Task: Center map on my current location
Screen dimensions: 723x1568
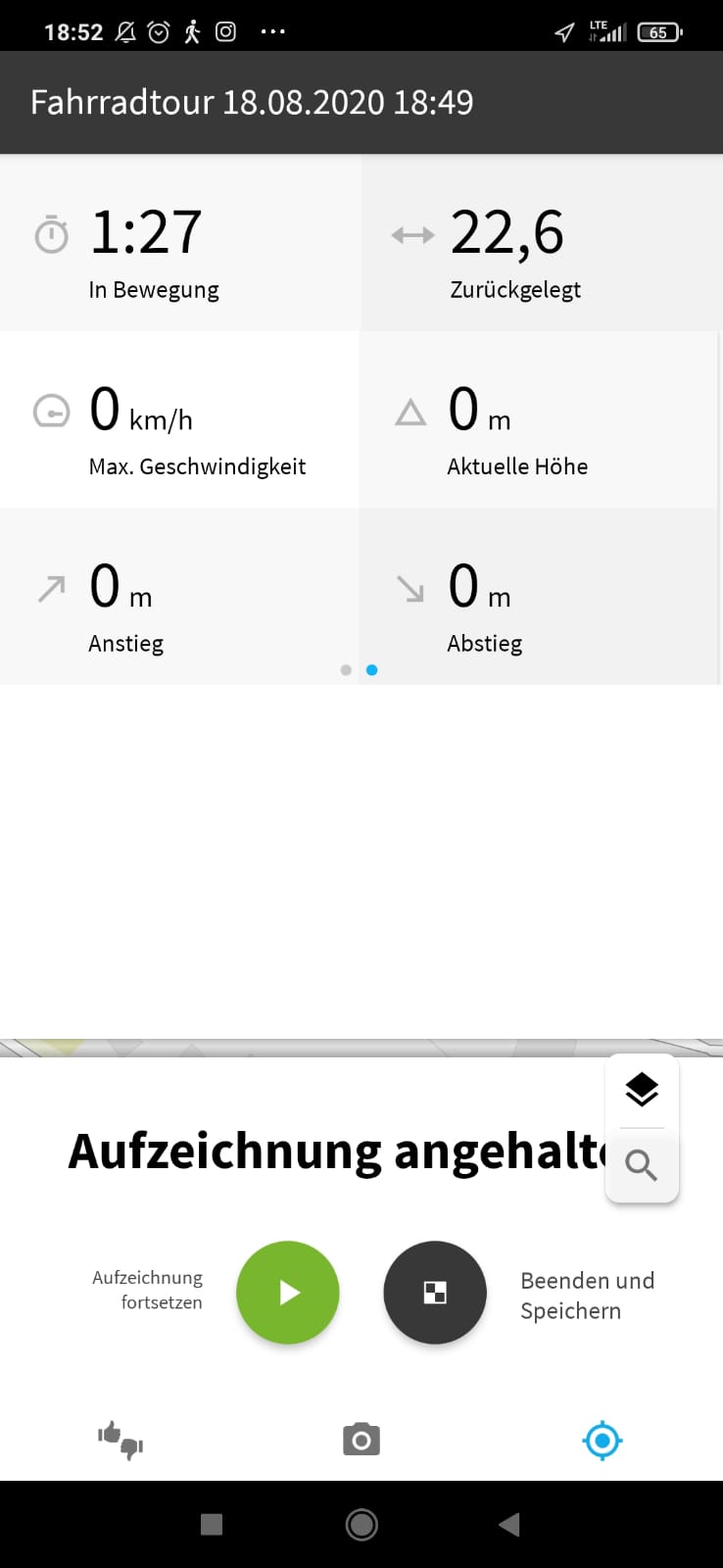Action: [x=602, y=1440]
